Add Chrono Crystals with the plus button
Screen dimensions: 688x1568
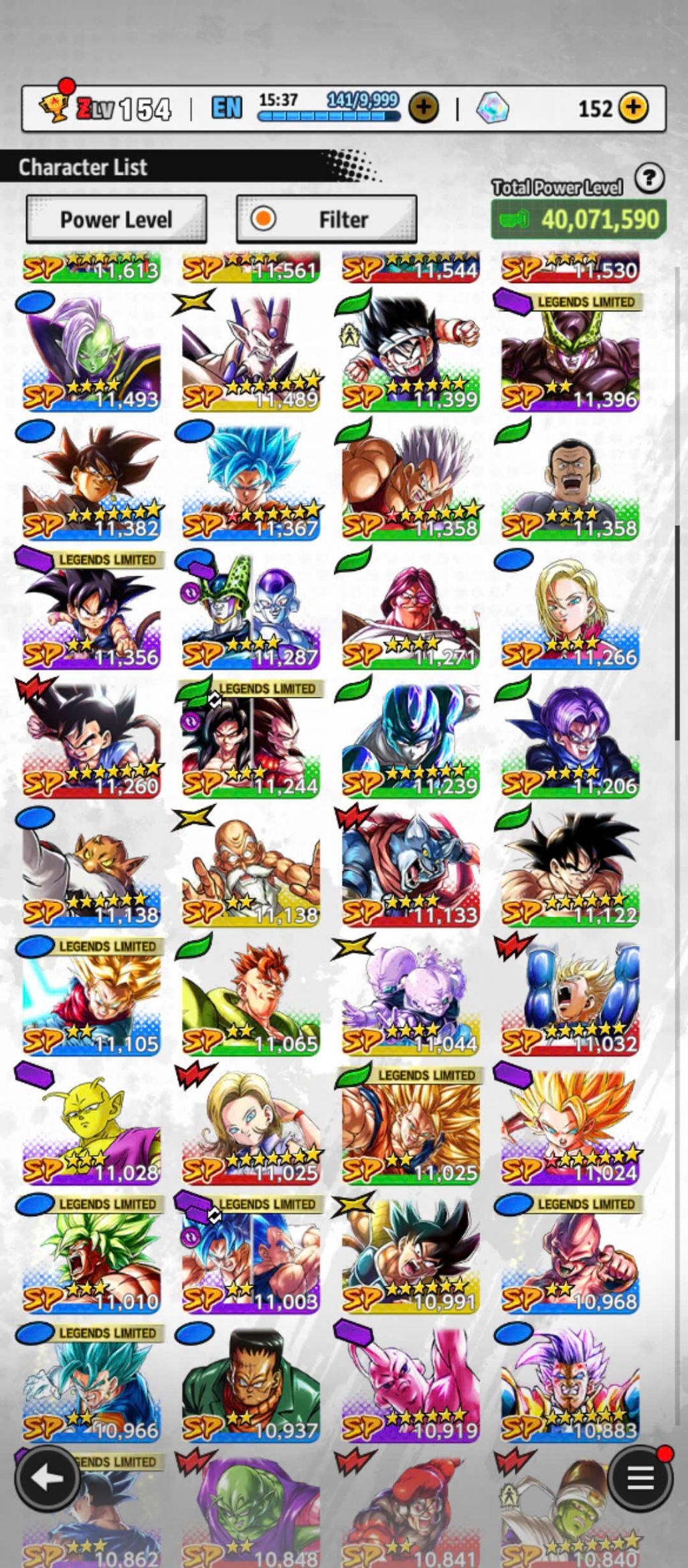pyautogui.click(x=632, y=108)
